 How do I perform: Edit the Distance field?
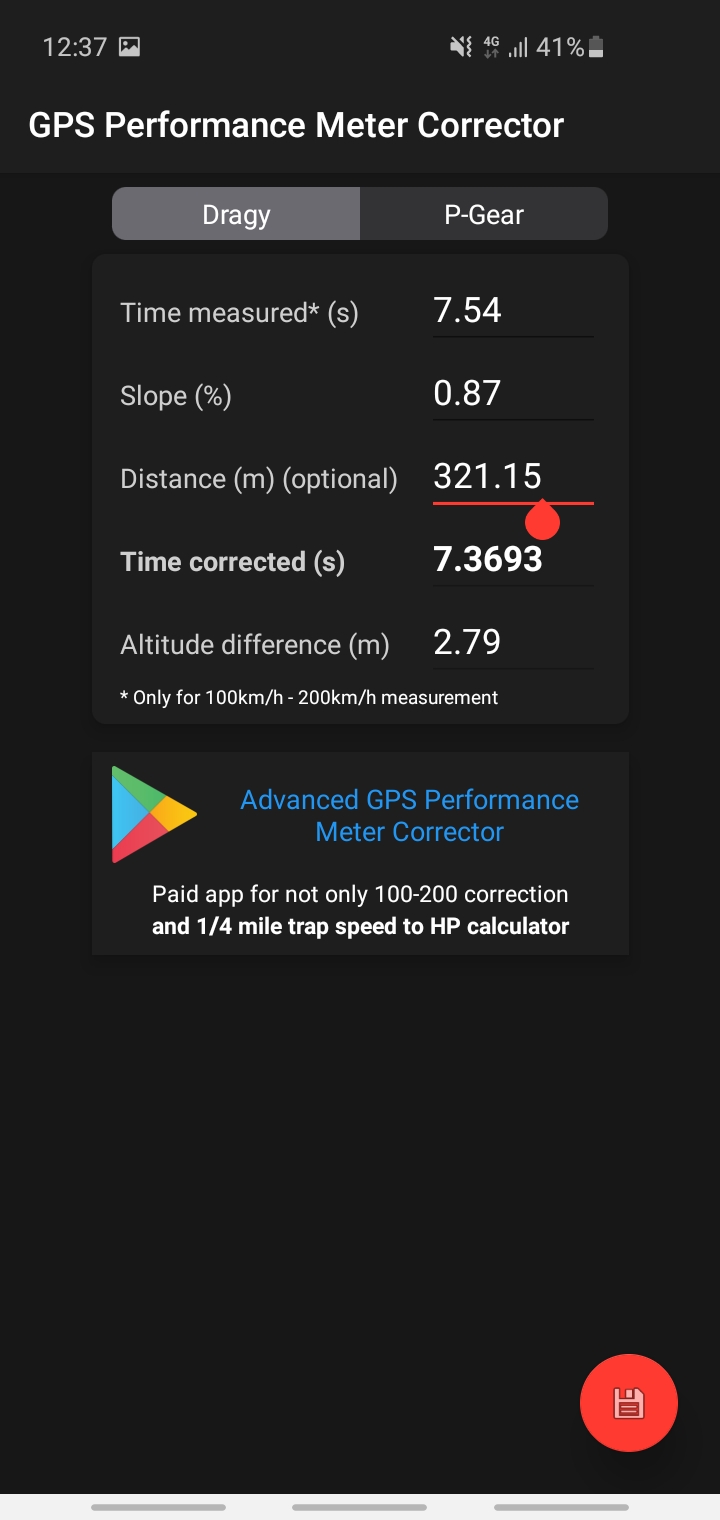coord(512,477)
